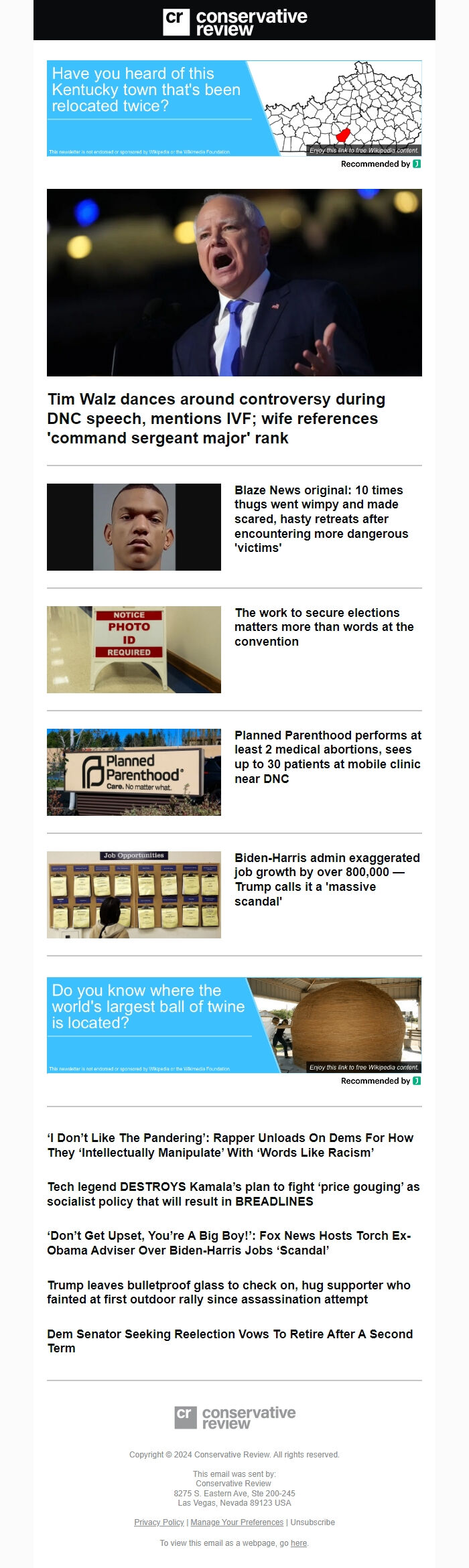The width and height of the screenshot is (469, 1568).
Task: Open the Fox News hosts jobs 'Scandal' story
Action: click(x=229, y=1242)
